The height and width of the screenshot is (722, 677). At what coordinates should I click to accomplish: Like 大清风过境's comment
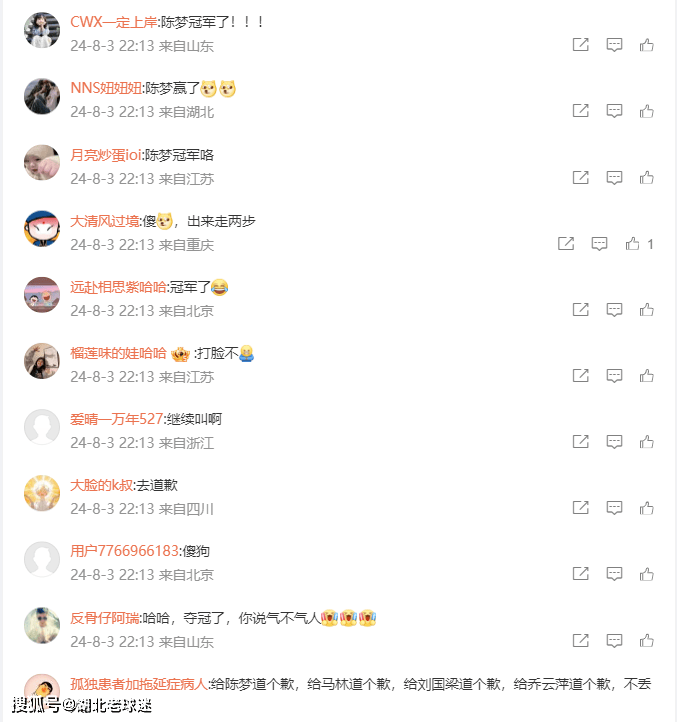(x=632, y=243)
